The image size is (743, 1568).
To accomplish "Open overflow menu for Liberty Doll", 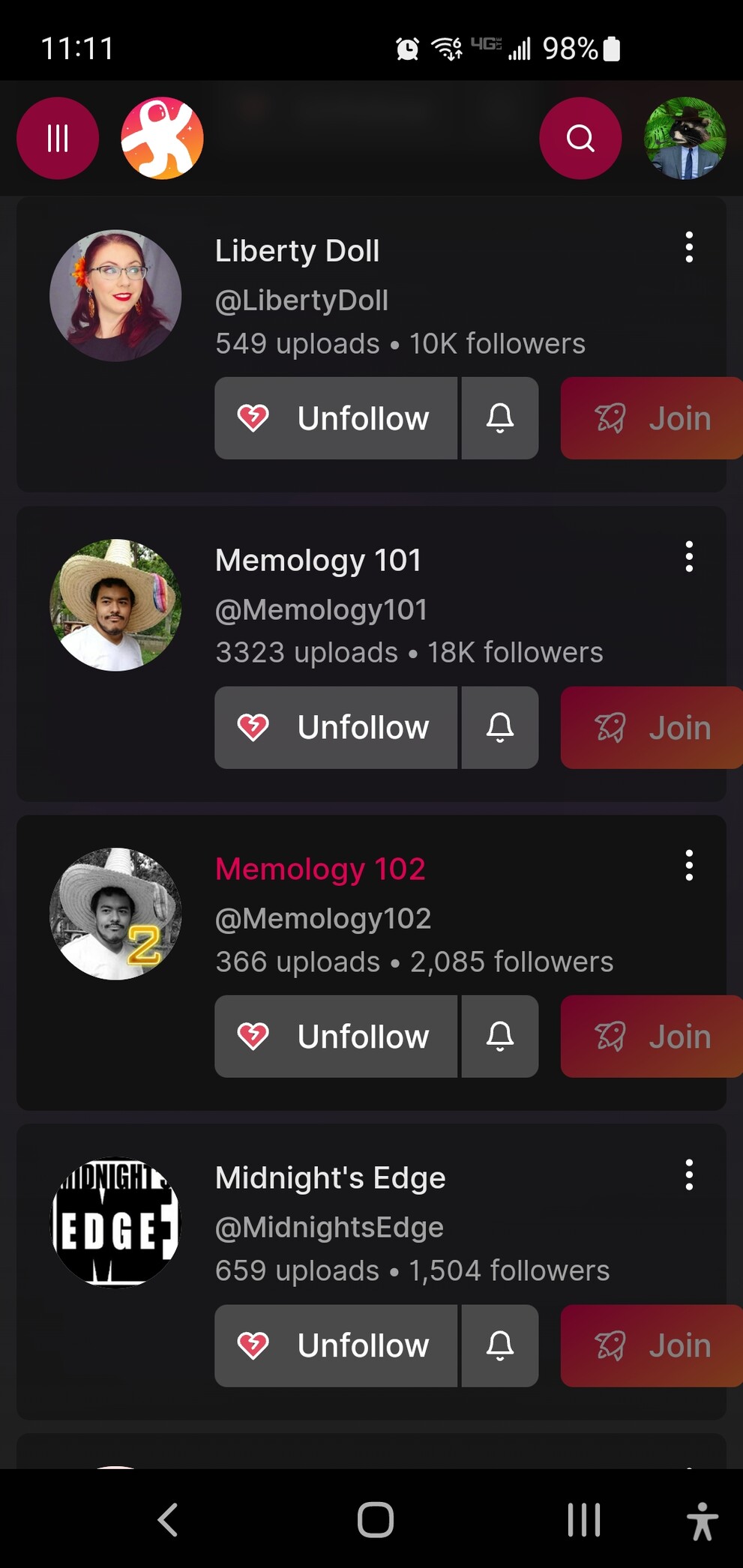I will pyautogui.click(x=689, y=247).
